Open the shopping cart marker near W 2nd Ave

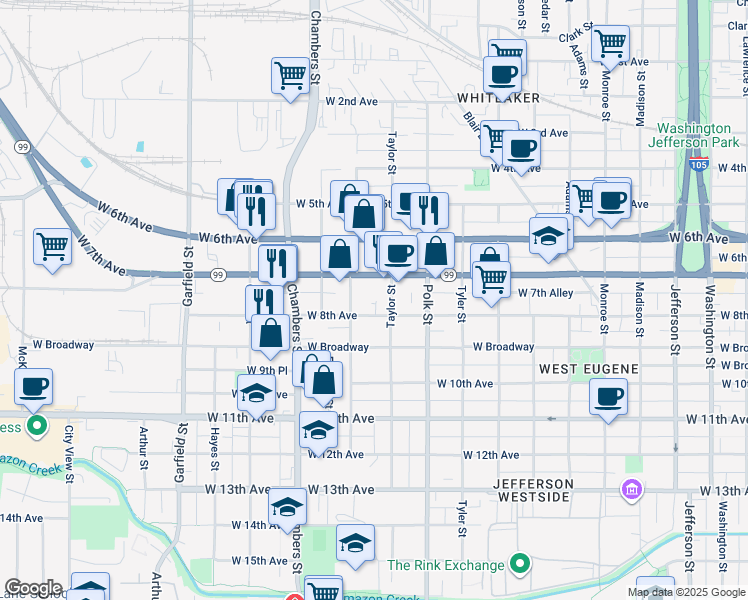(290, 75)
